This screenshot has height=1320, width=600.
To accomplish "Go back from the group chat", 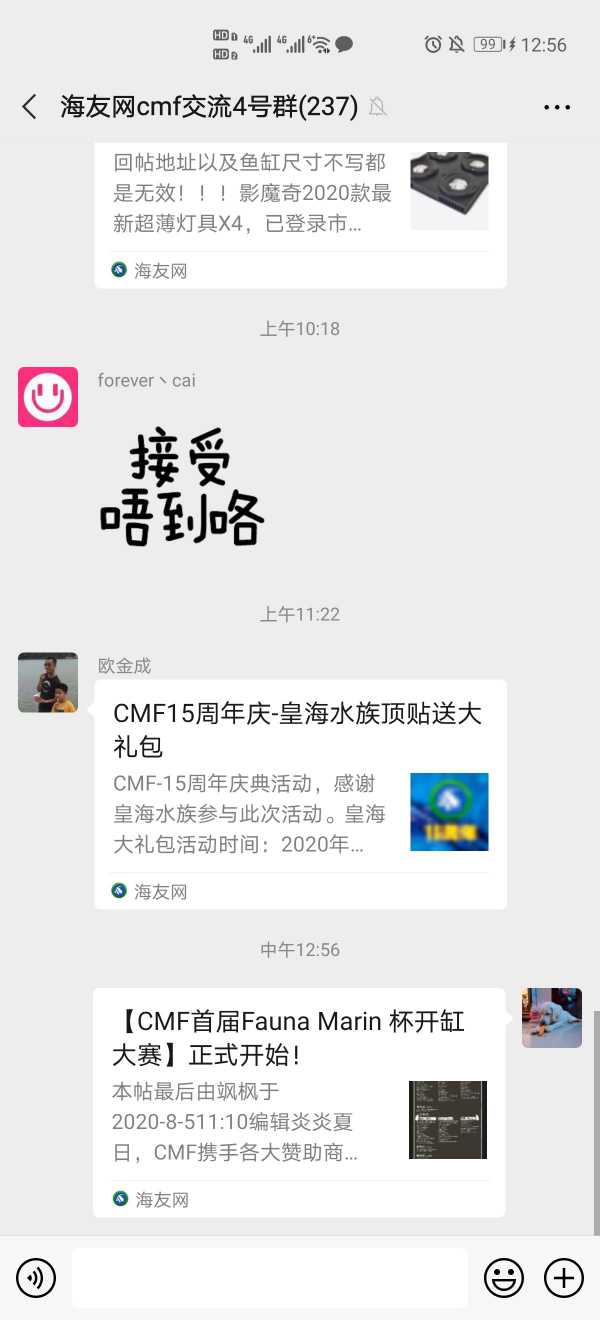I will (x=30, y=107).
